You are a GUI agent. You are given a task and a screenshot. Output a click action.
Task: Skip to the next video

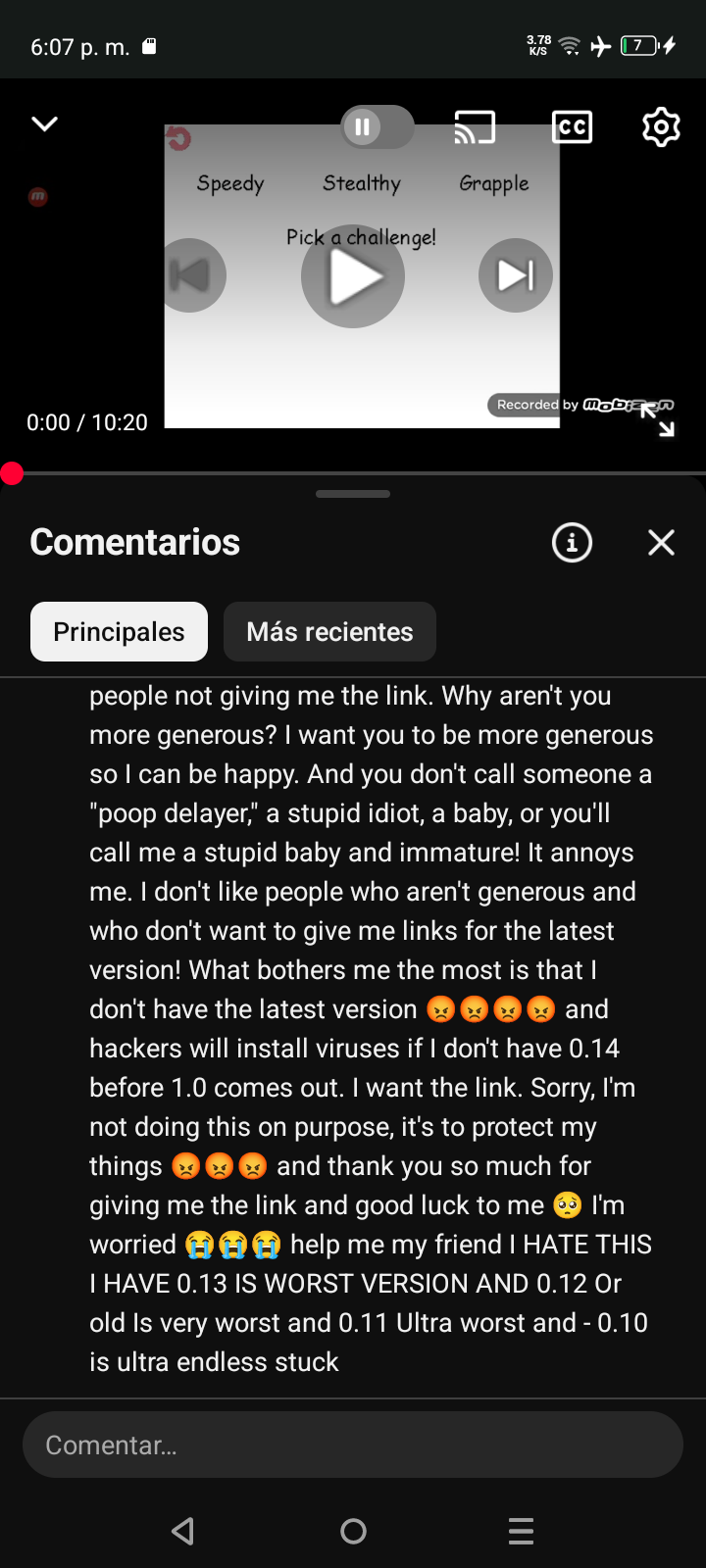[516, 275]
